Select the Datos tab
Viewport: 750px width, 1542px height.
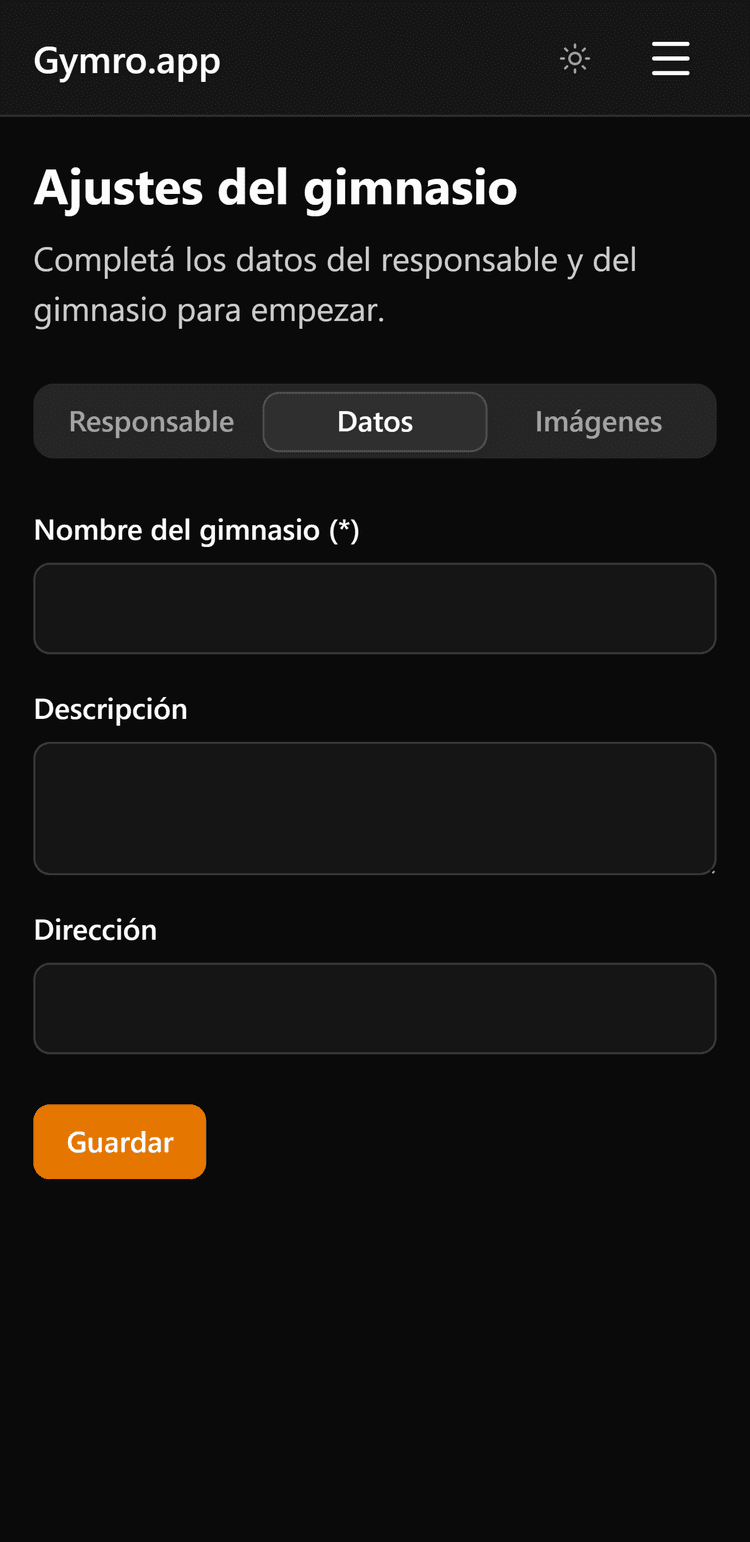375,421
